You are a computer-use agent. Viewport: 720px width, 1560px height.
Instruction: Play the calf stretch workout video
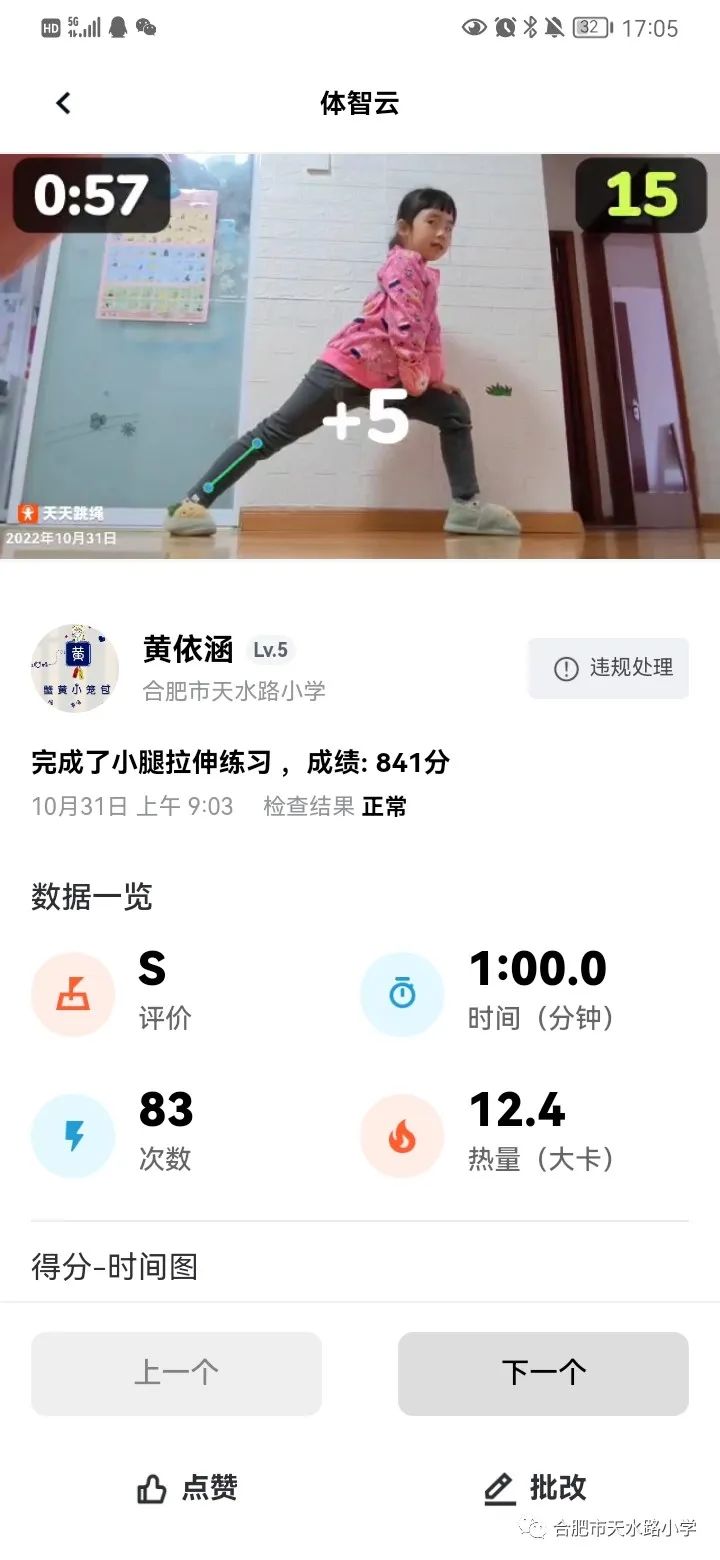pos(360,356)
